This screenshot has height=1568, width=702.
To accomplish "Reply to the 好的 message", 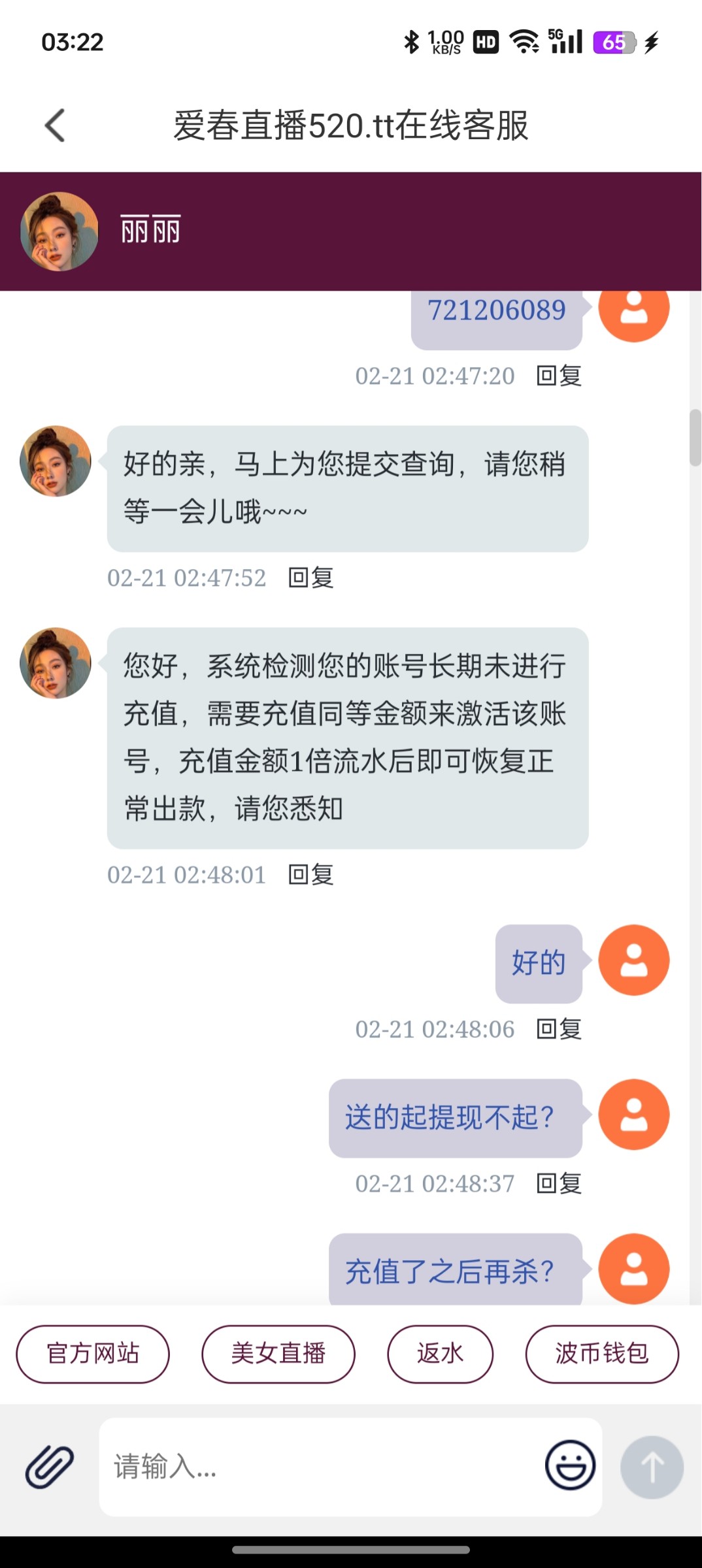I will [559, 1030].
